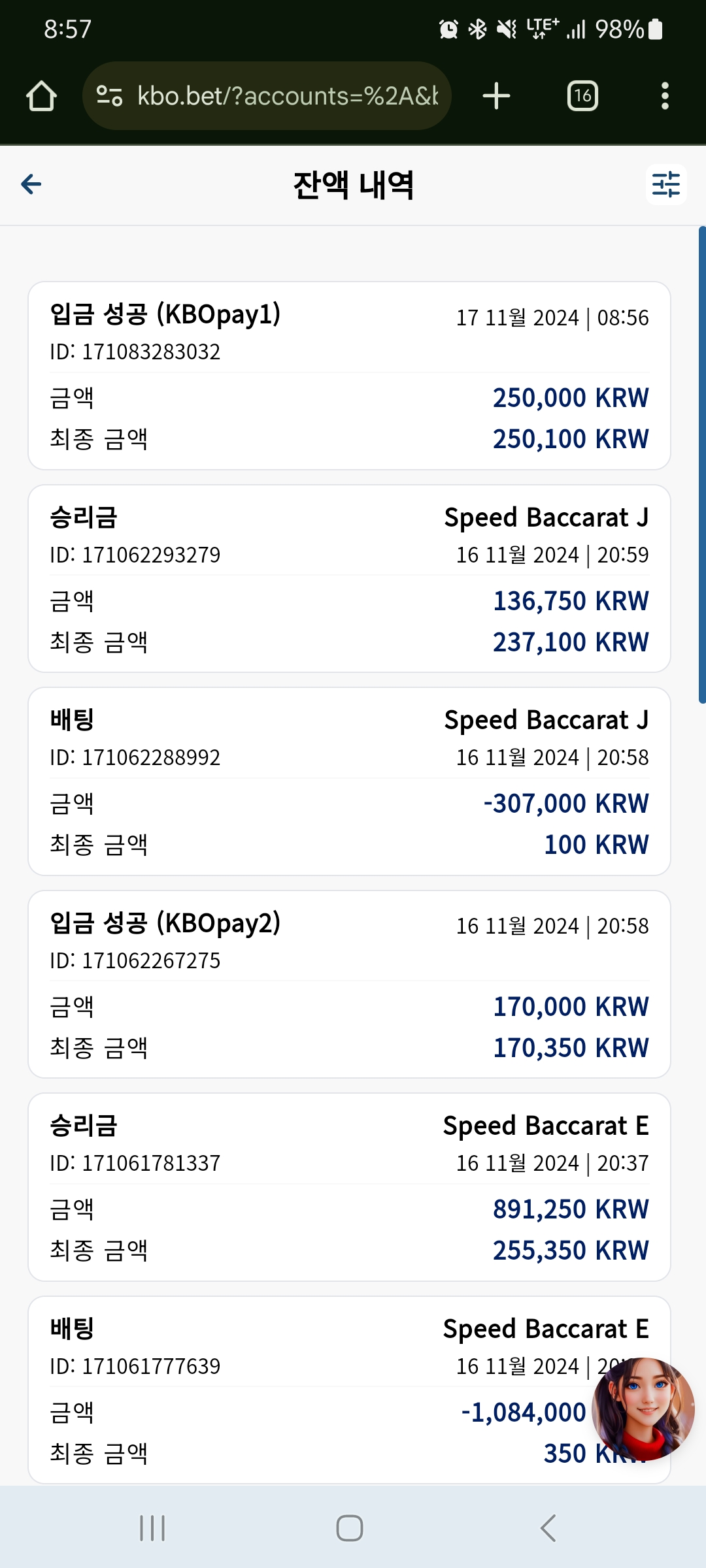Open the chat support avatar bubble
This screenshot has height=1568, width=706.
[x=643, y=1409]
